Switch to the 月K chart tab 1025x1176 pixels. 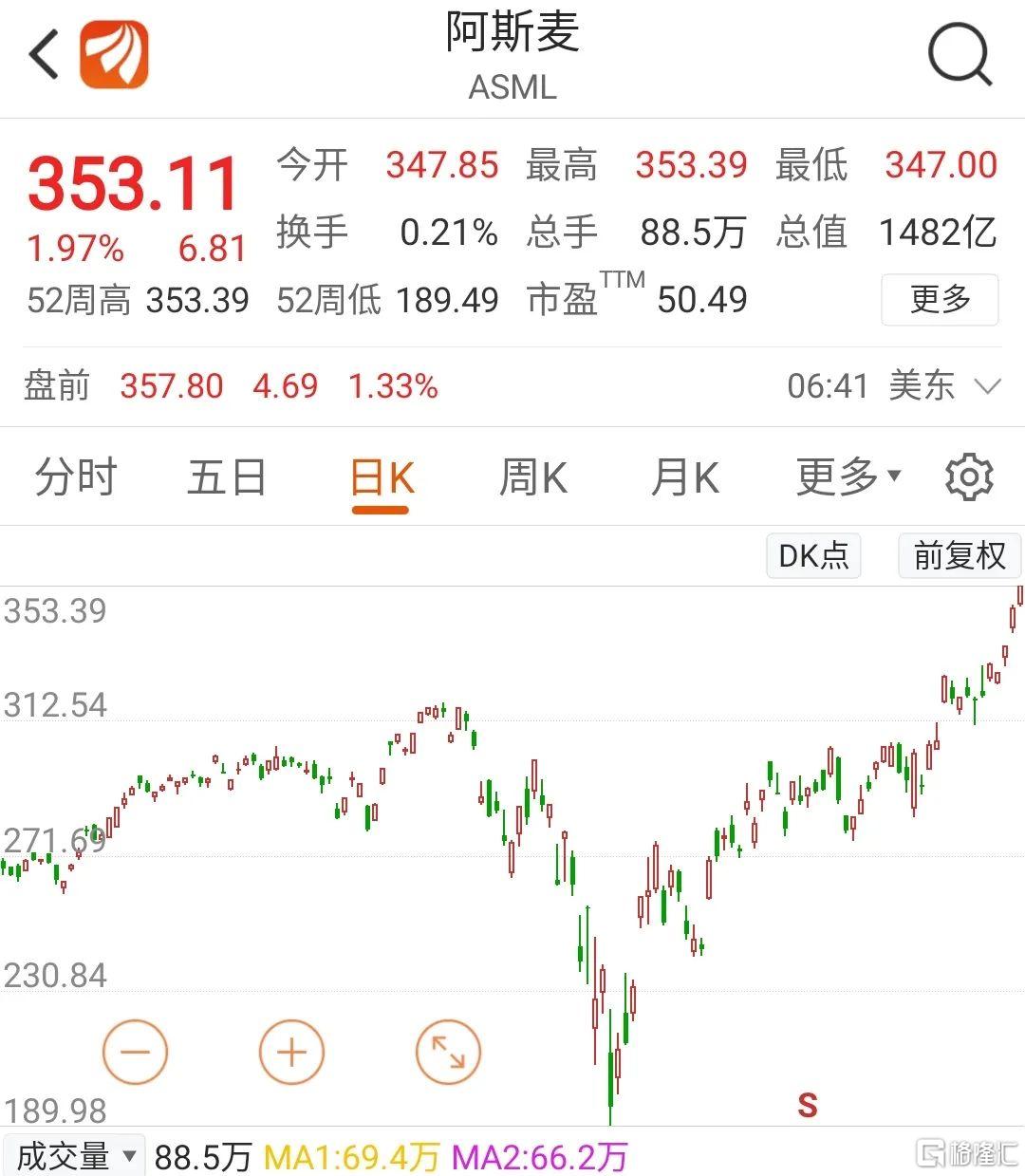coord(684,477)
